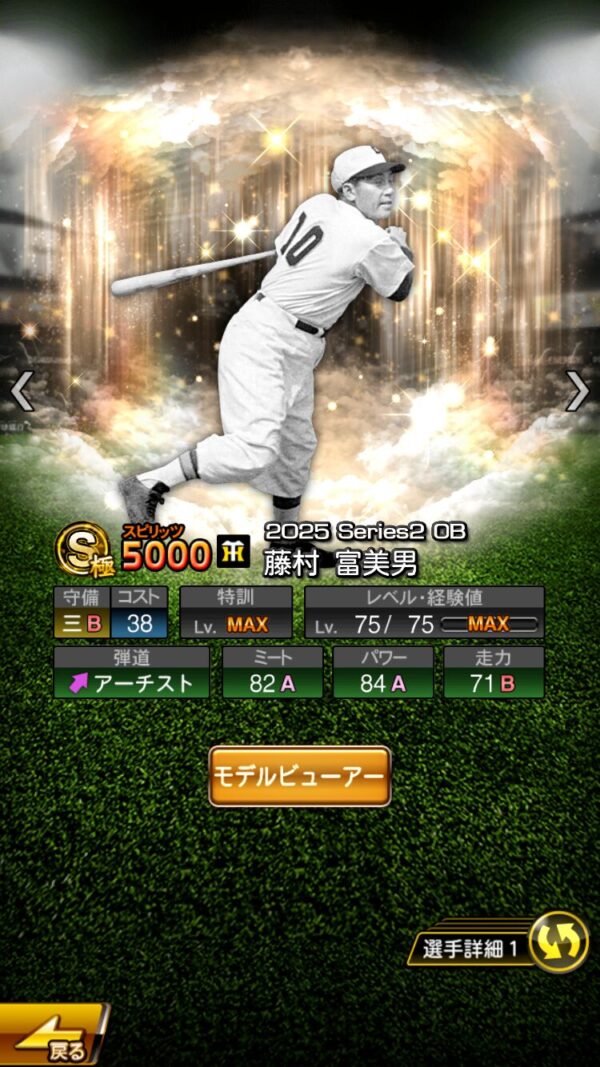Switch the 選手詳細 1 details view
Viewport: 600px width, 1067px height.
[x=557, y=942]
